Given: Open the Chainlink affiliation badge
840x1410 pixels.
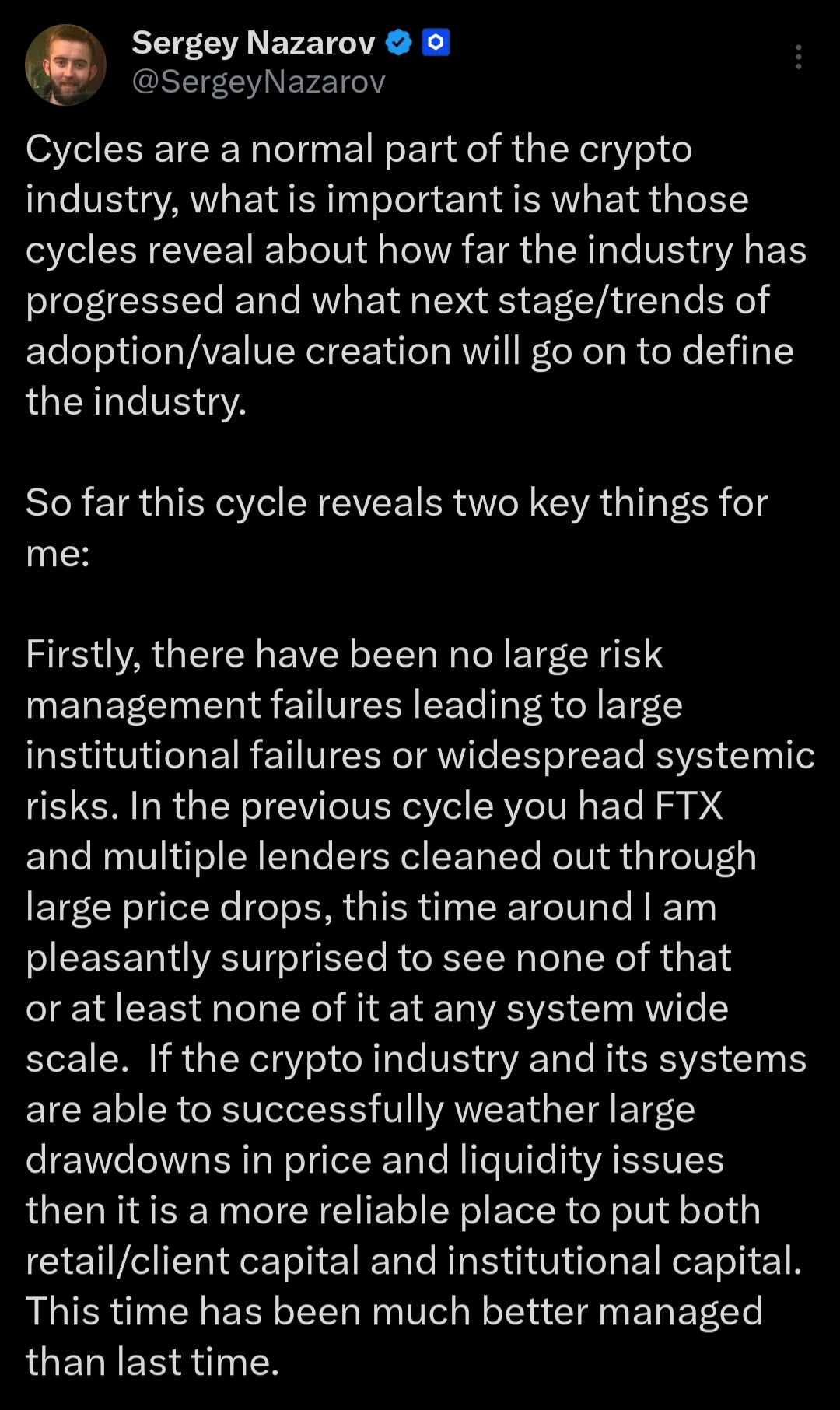Looking at the screenshot, I should [x=436, y=42].
